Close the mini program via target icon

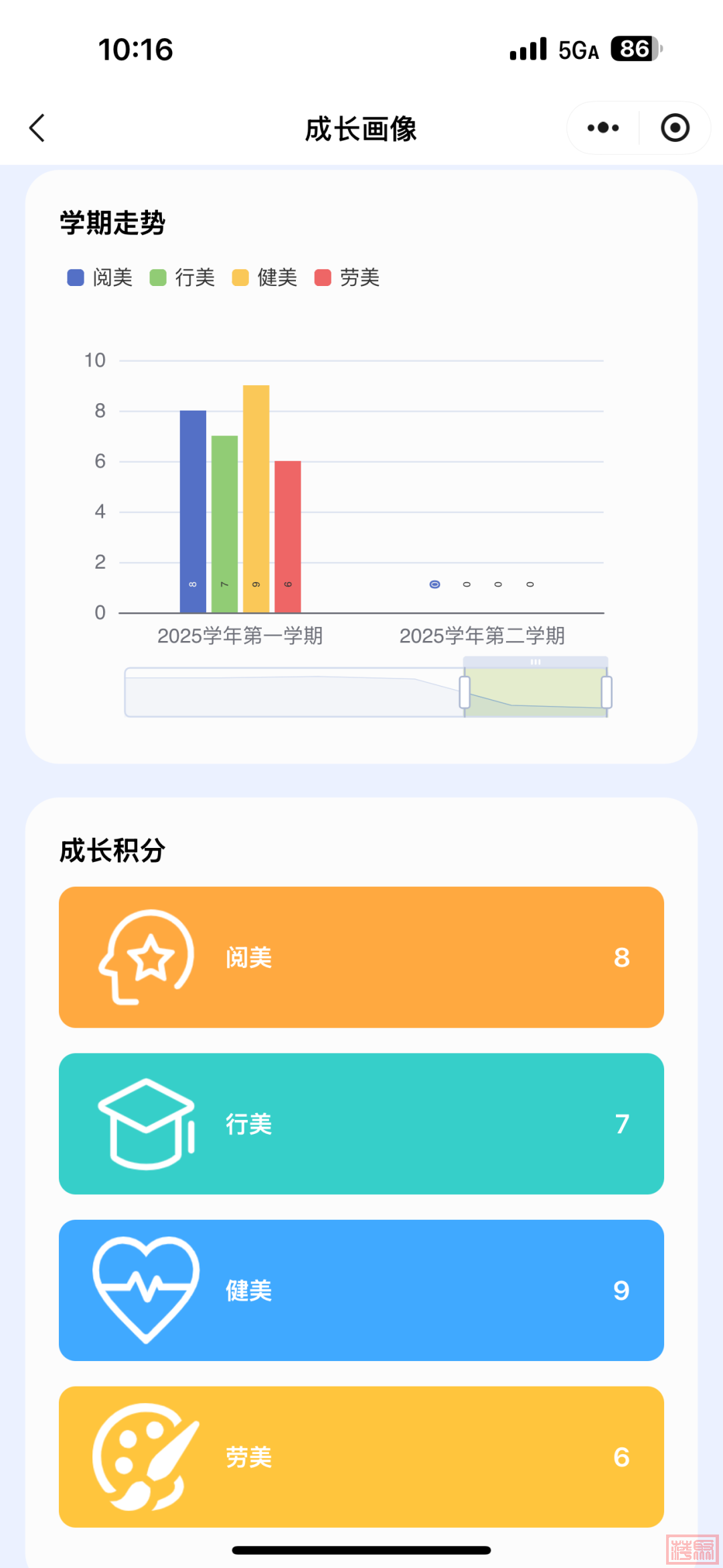tap(675, 128)
